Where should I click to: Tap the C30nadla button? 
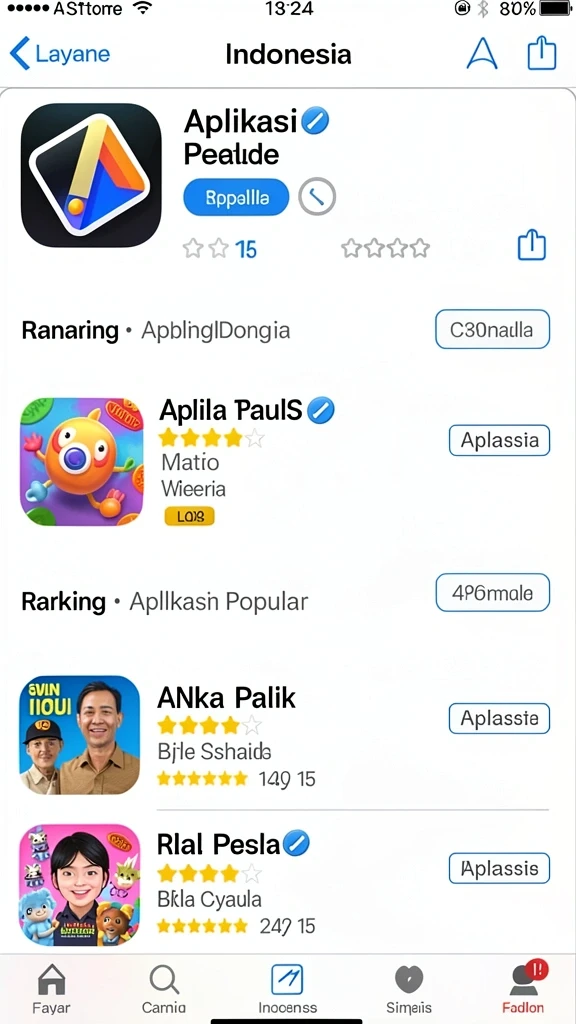tap(492, 330)
